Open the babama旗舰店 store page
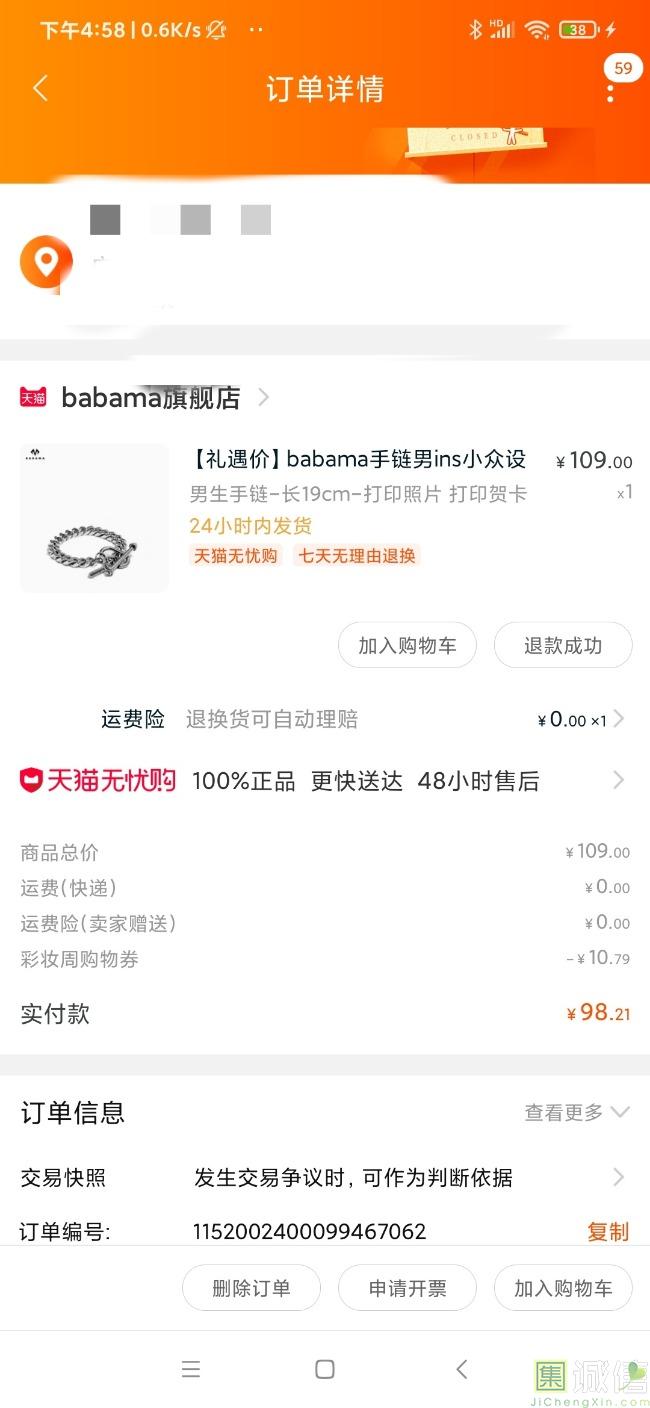650x1408 pixels. click(150, 398)
